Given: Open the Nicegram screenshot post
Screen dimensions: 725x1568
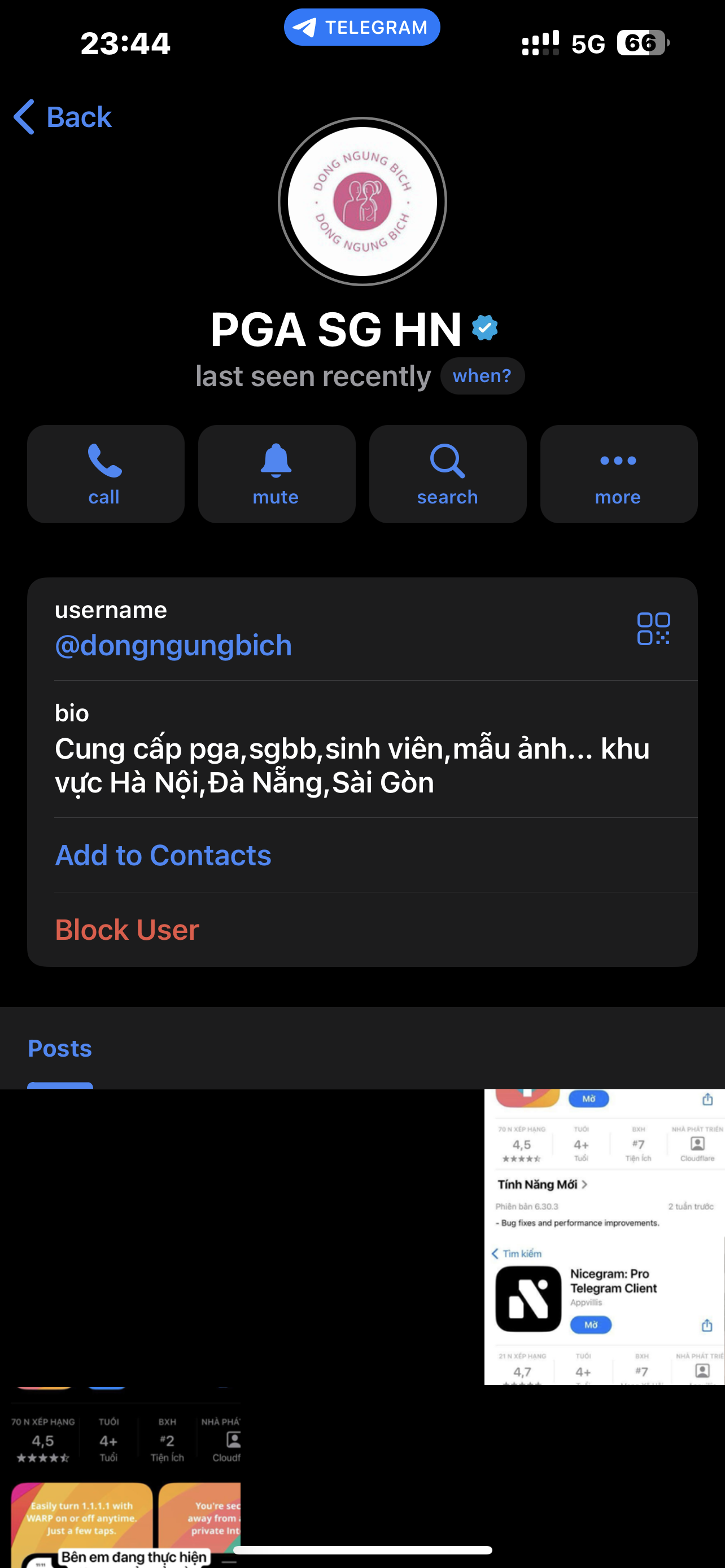Looking at the screenshot, I should 604,1236.
